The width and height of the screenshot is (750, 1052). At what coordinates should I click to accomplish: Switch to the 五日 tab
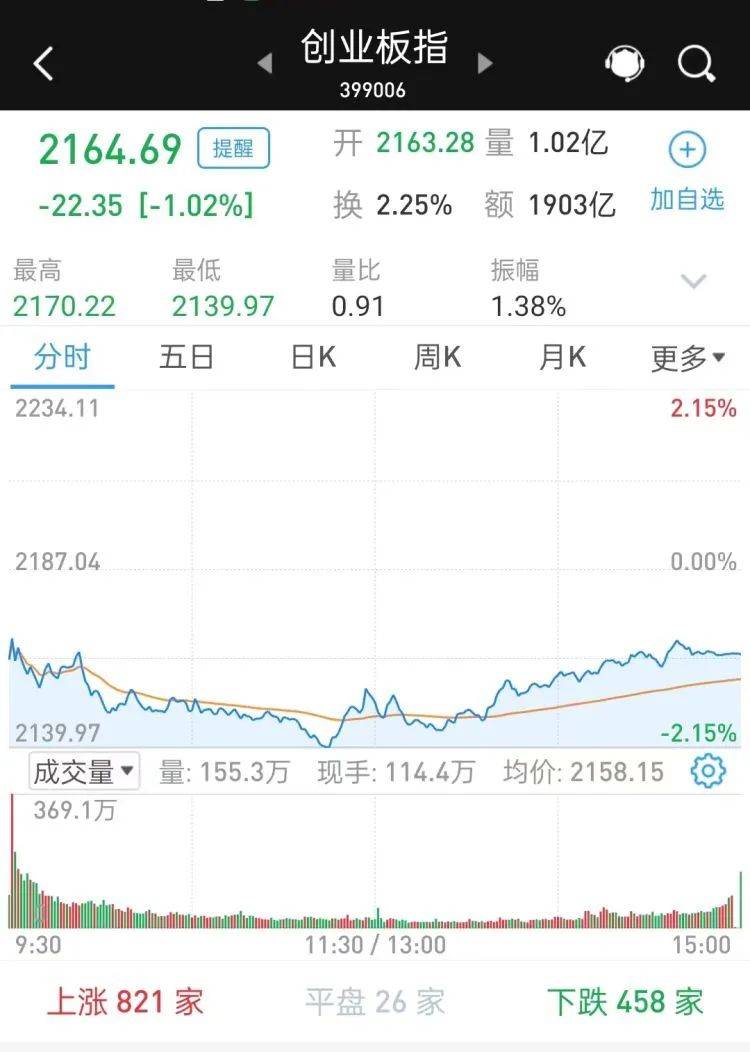point(187,358)
